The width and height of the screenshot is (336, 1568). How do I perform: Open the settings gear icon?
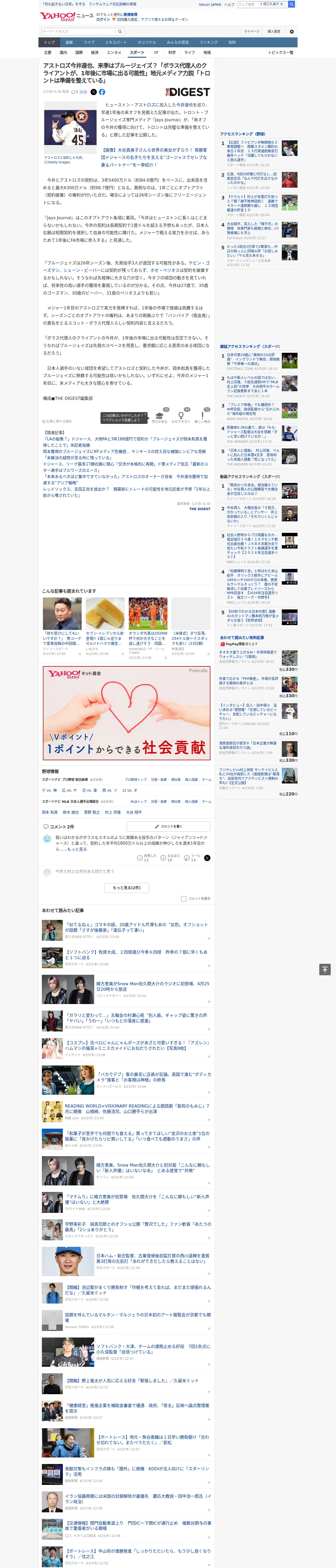click(292, 32)
